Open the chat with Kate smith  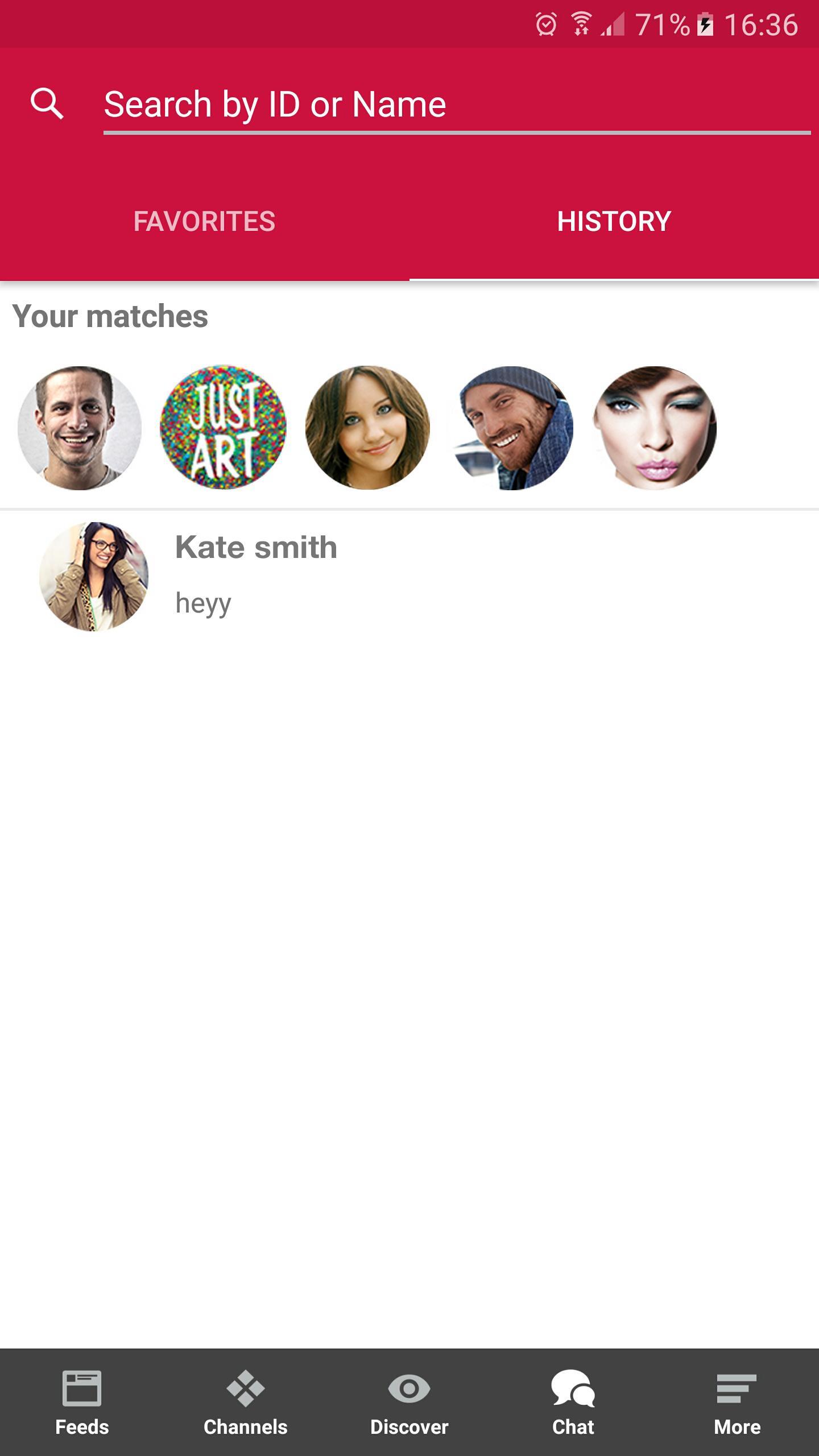256,576
